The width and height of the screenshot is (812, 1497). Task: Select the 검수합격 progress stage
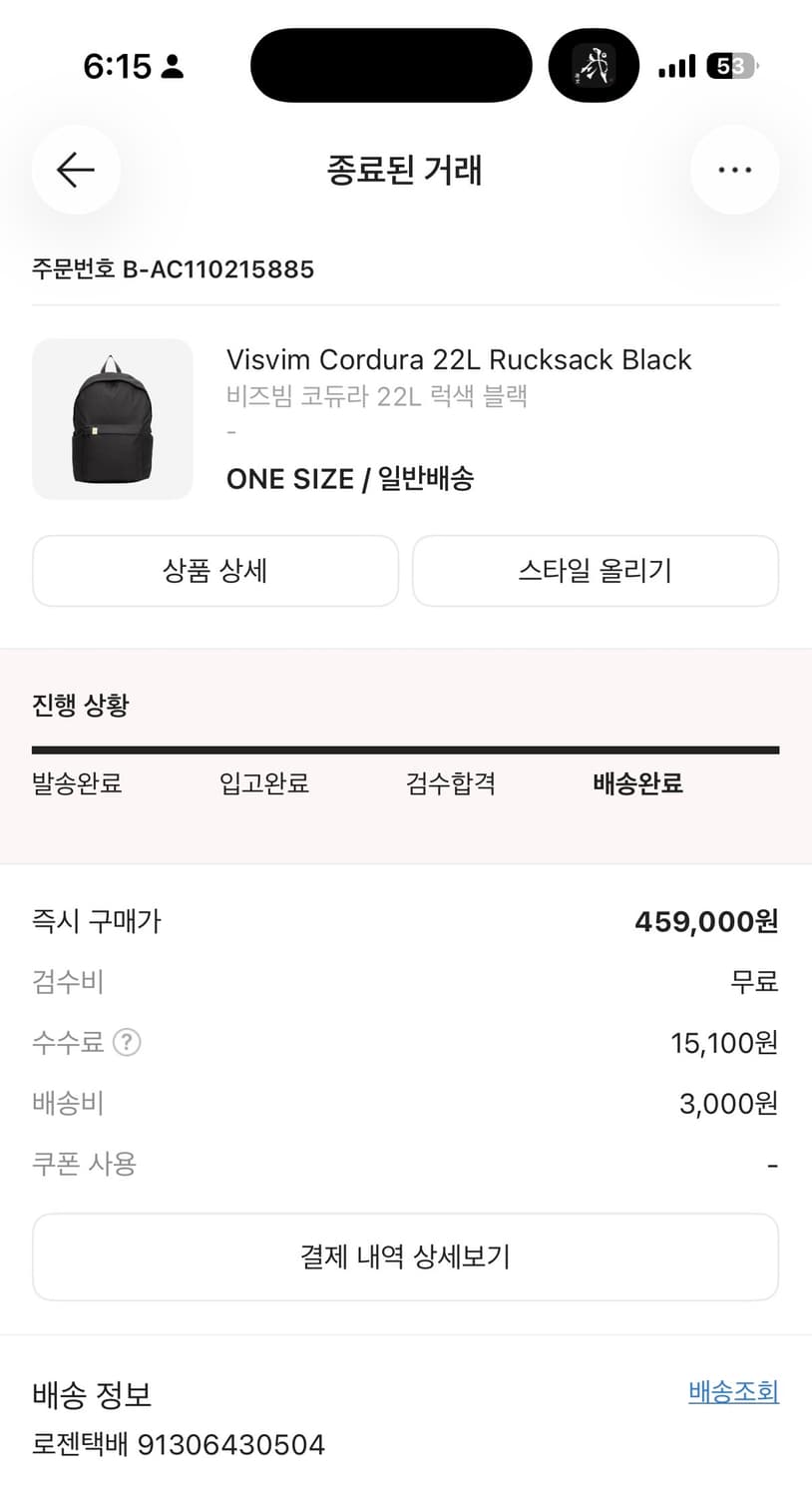(450, 784)
